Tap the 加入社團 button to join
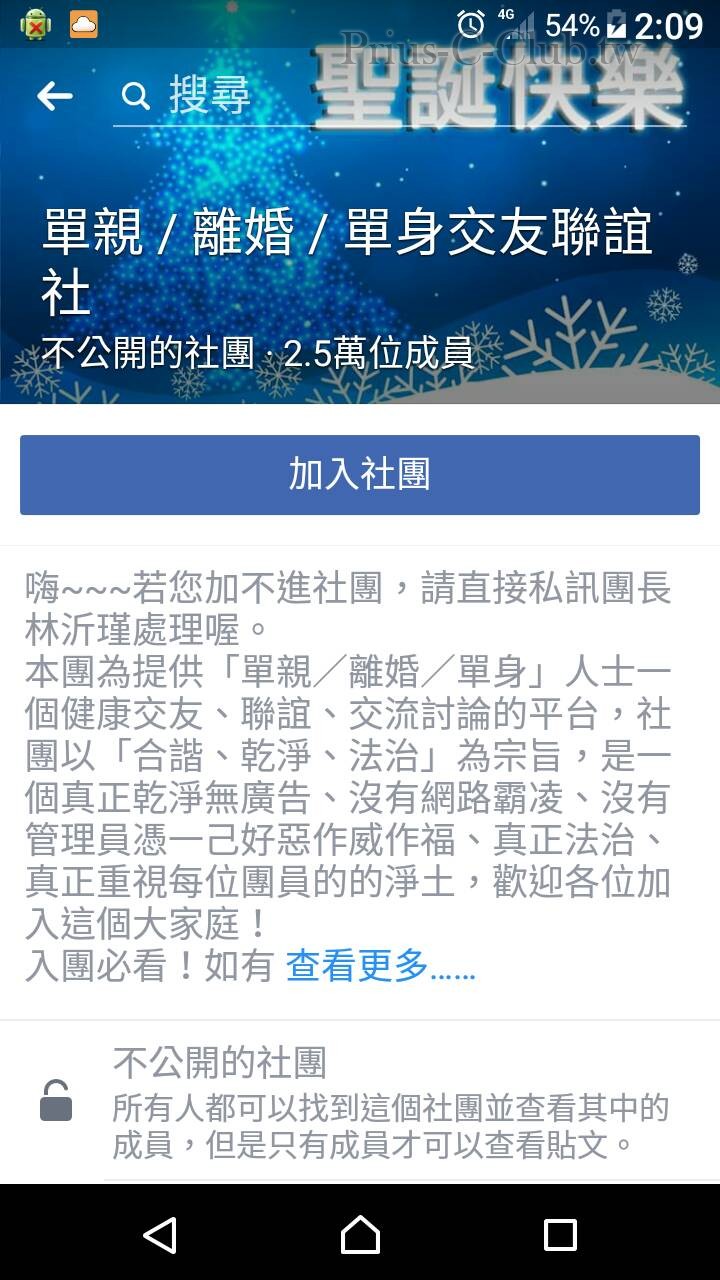 [x=360, y=474]
